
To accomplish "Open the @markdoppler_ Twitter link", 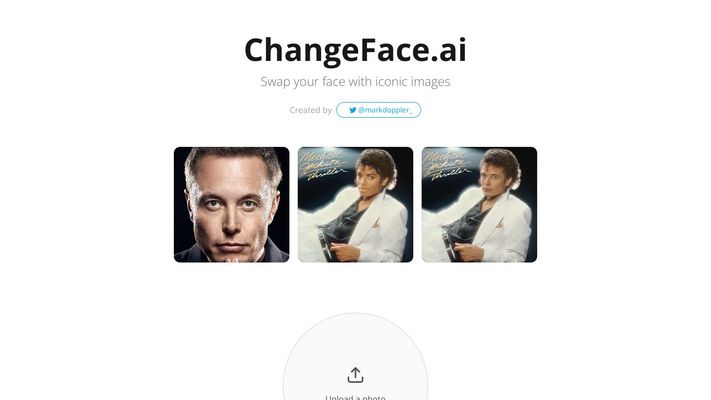I will [x=379, y=110].
